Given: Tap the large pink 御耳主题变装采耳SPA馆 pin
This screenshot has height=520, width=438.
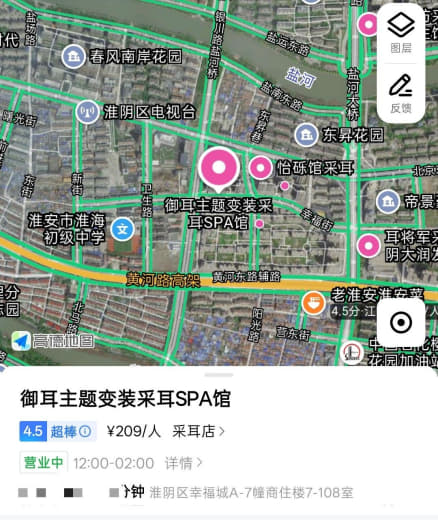Looking at the screenshot, I should [219, 169].
